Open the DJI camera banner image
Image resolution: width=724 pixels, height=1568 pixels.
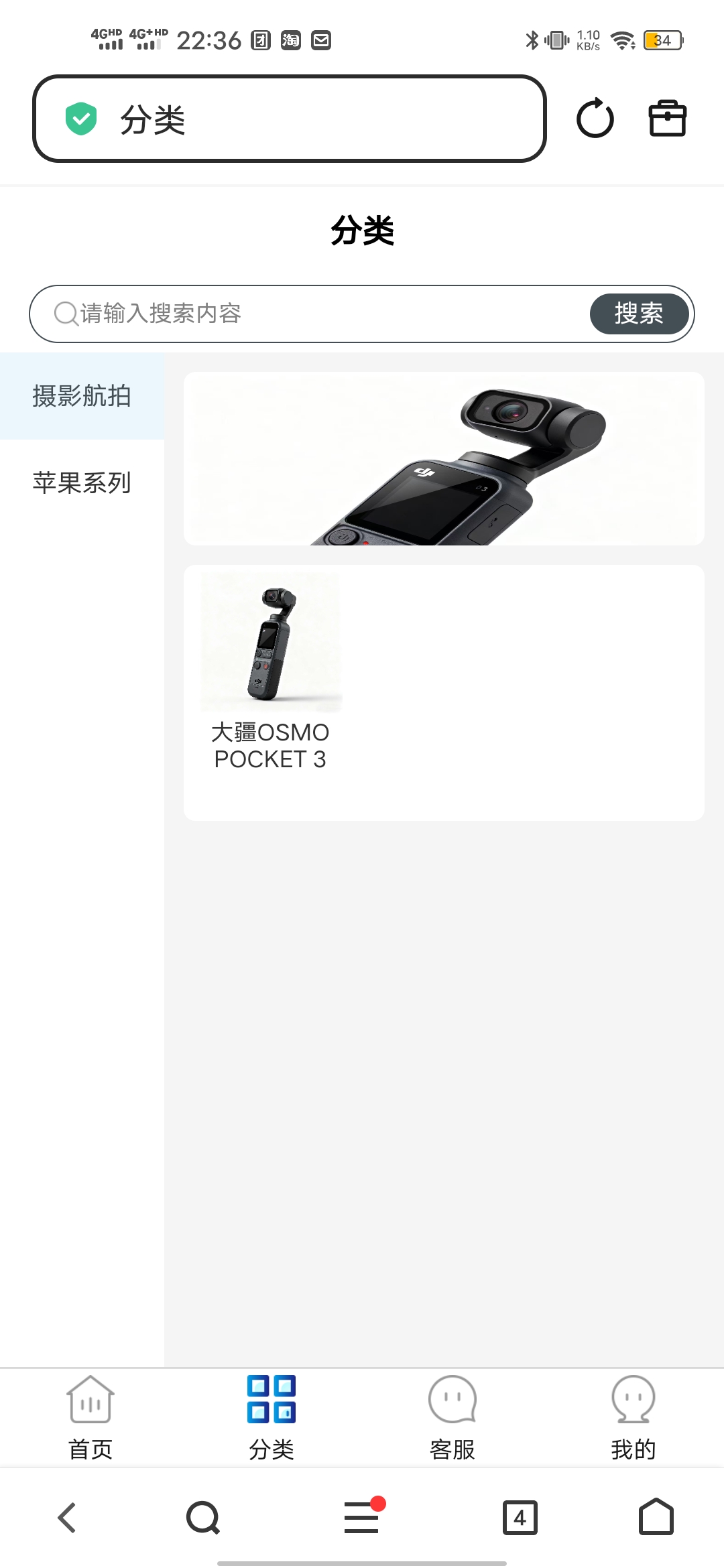click(444, 459)
